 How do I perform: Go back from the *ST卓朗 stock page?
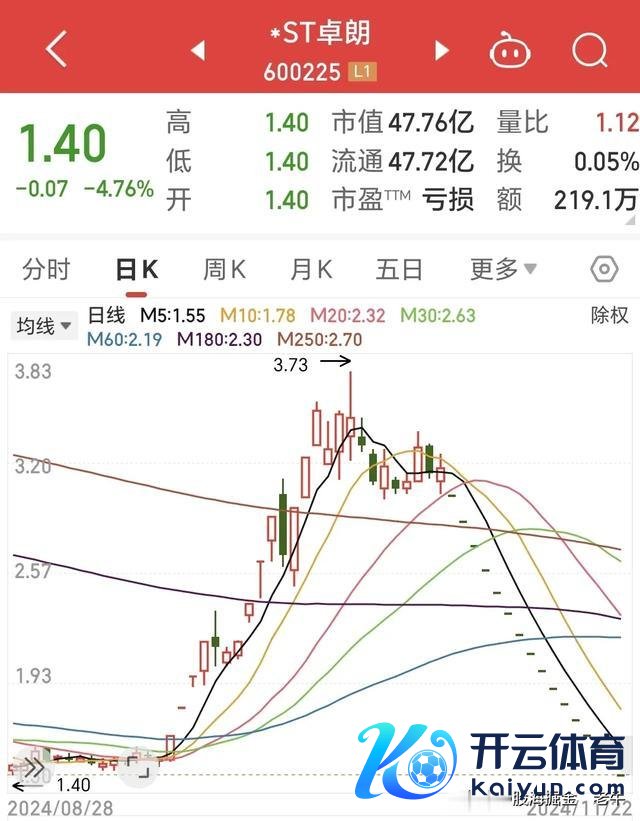56,48
